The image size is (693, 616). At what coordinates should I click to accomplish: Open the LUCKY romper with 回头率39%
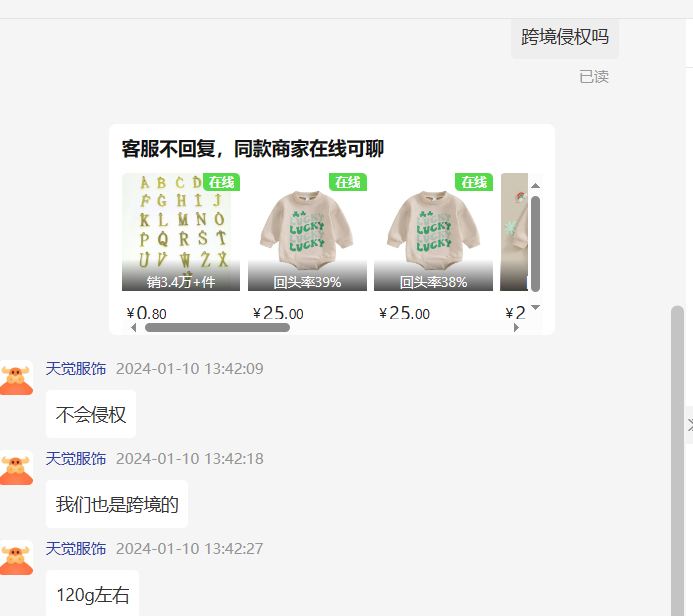click(307, 232)
